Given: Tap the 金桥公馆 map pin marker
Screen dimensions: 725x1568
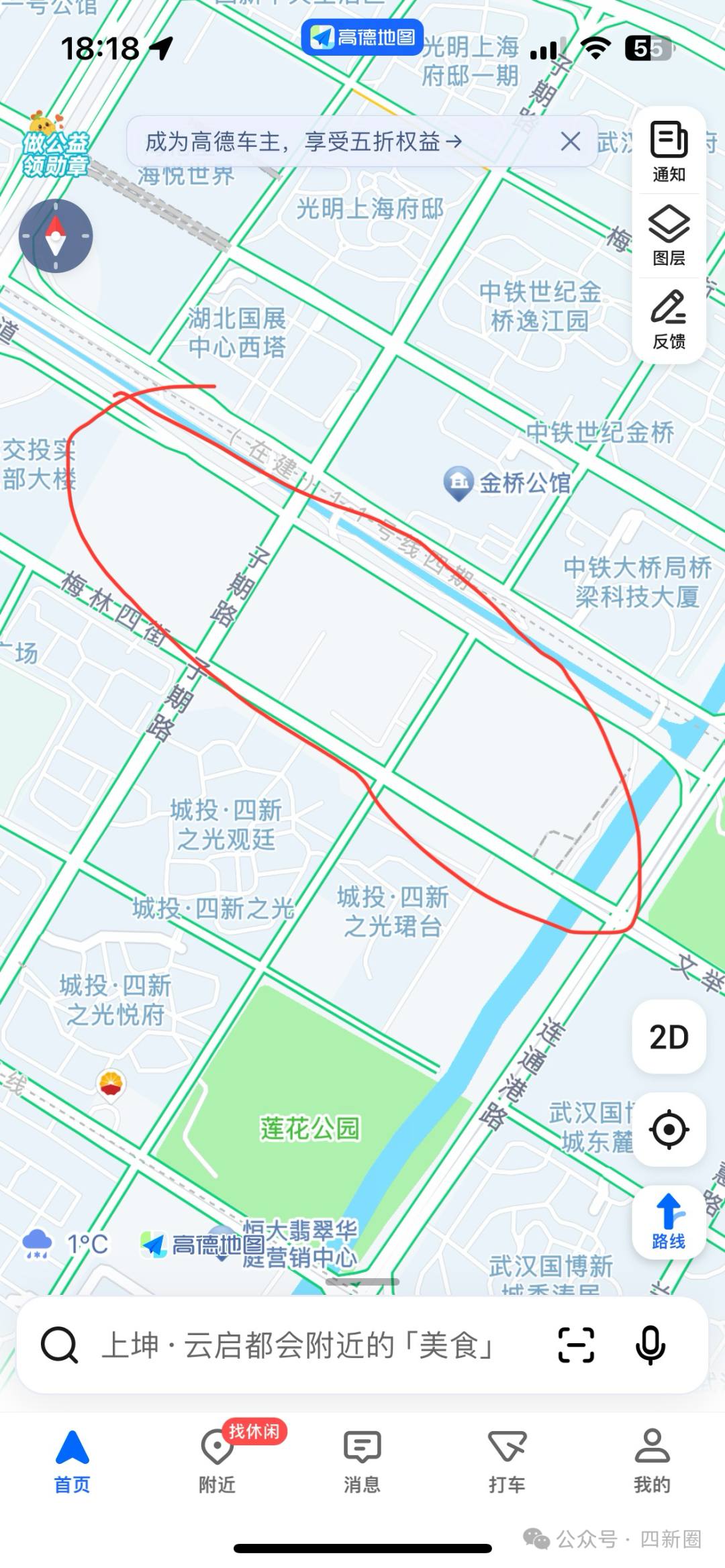Looking at the screenshot, I should coord(458,482).
